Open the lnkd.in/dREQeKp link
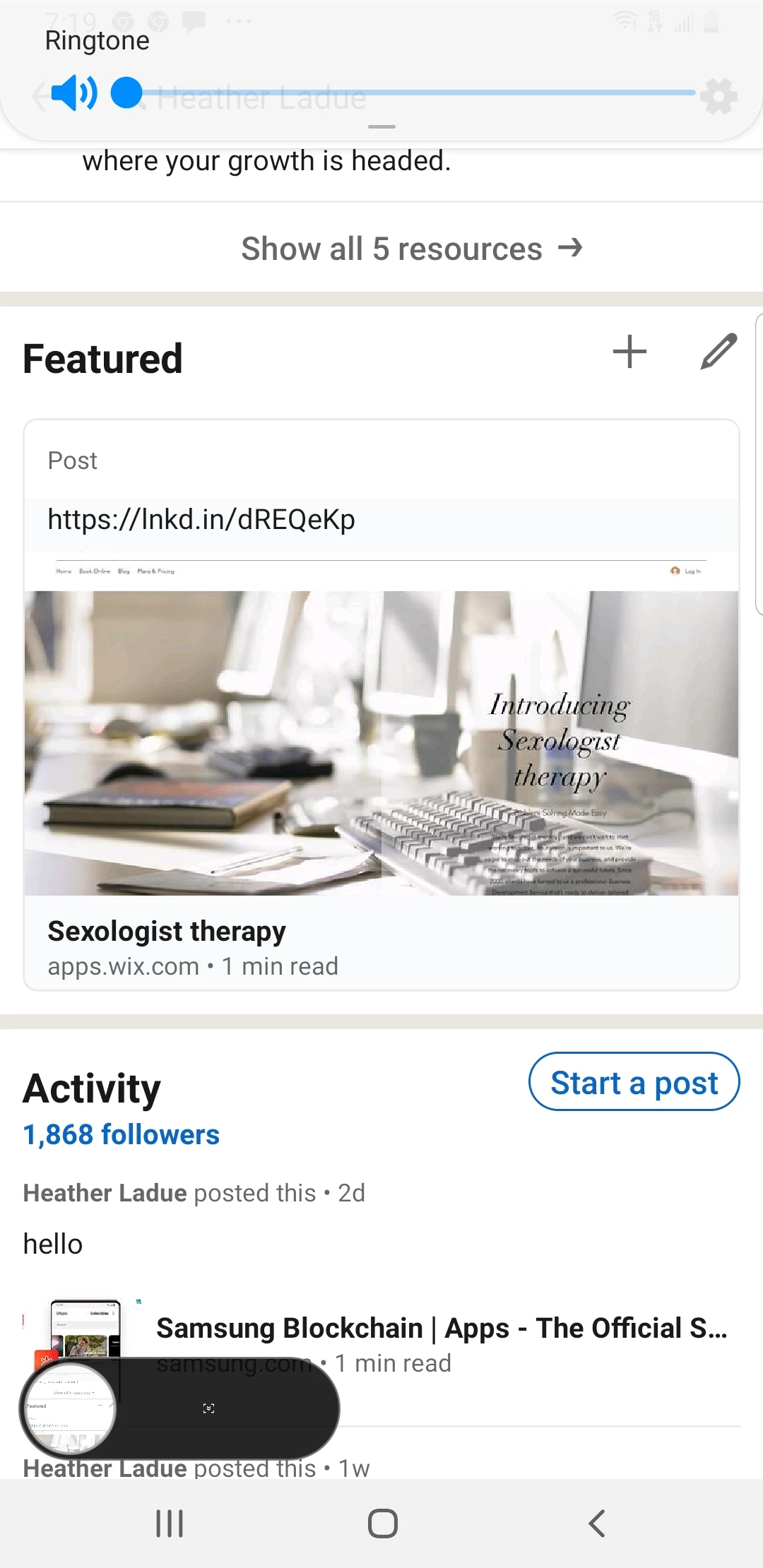 pyautogui.click(x=201, y=520)
